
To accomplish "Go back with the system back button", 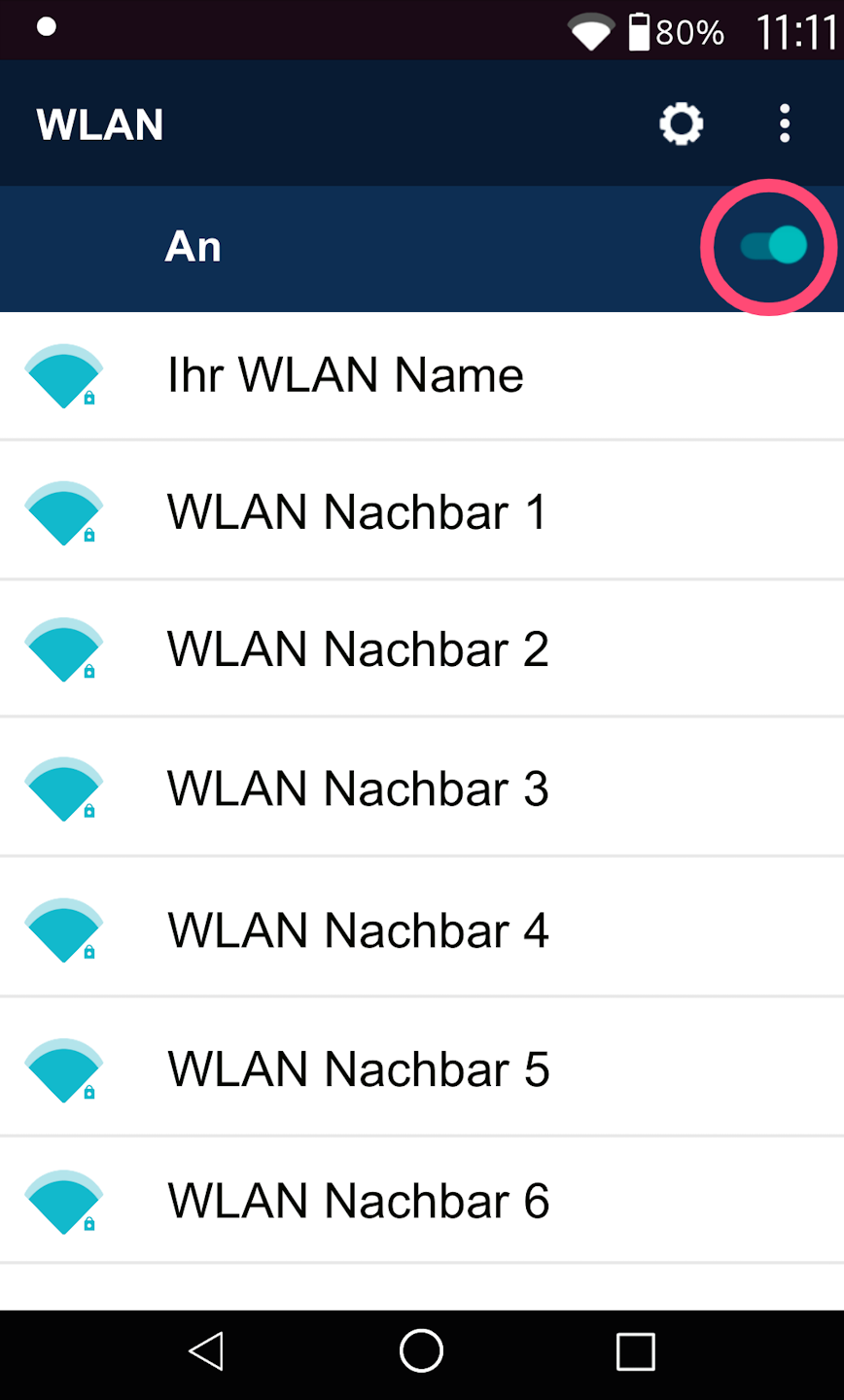I will click(x=206, y=1351).
